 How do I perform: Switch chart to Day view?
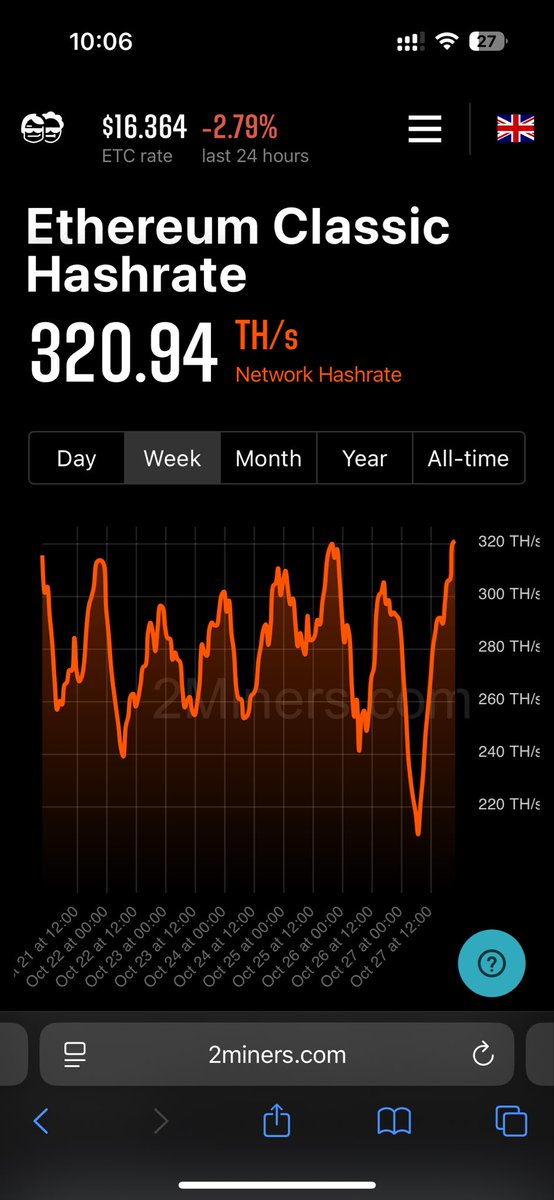pyautogui.click(x=77, y=458)
